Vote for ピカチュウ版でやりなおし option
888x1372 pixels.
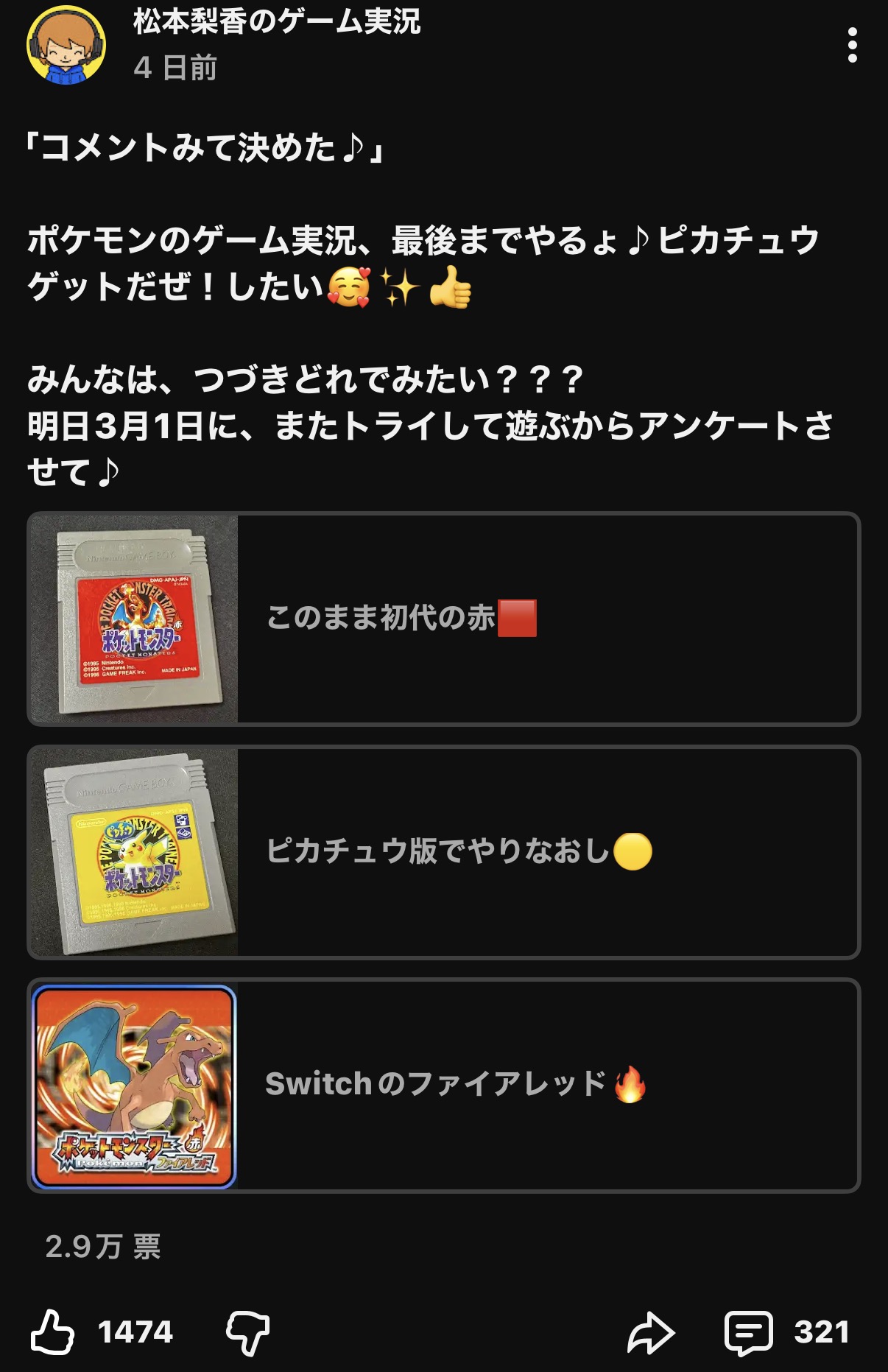point(443,852)
